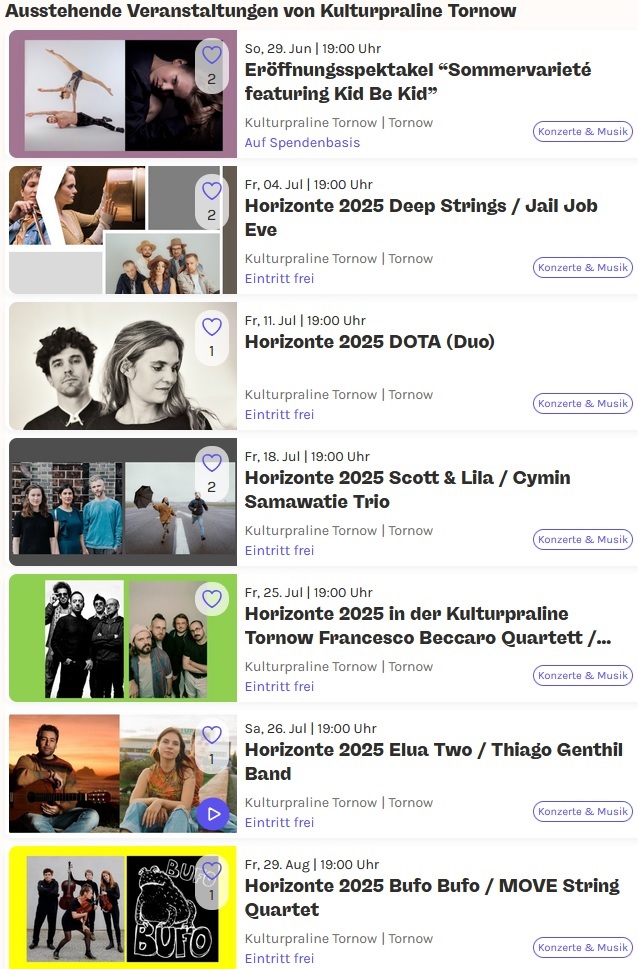Tap Konzerte & Musik chip on Bufo Bufo card
The image size is (638, 969).
click(x=583, y=947)
